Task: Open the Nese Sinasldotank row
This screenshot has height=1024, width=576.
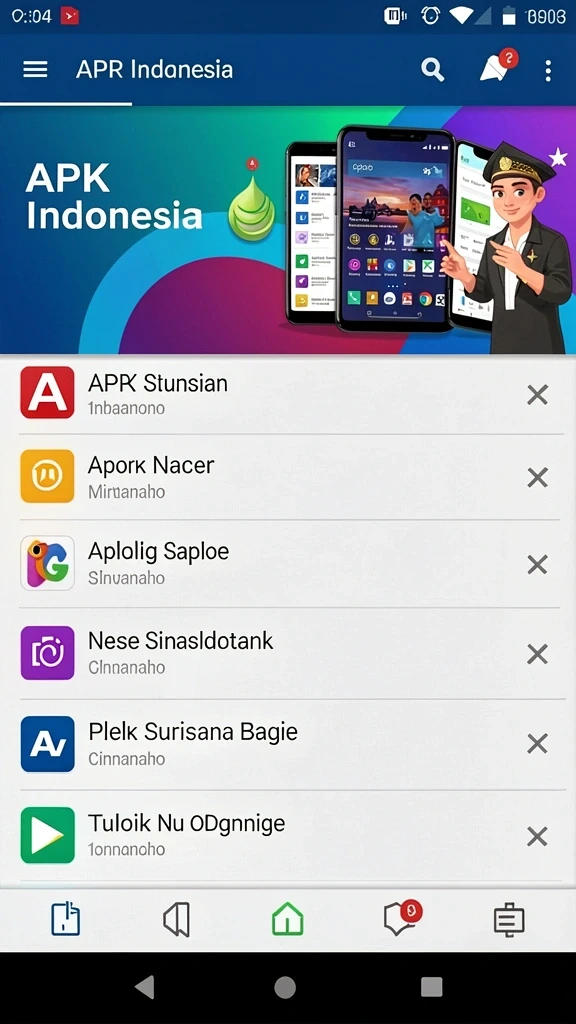Action: 288,653
